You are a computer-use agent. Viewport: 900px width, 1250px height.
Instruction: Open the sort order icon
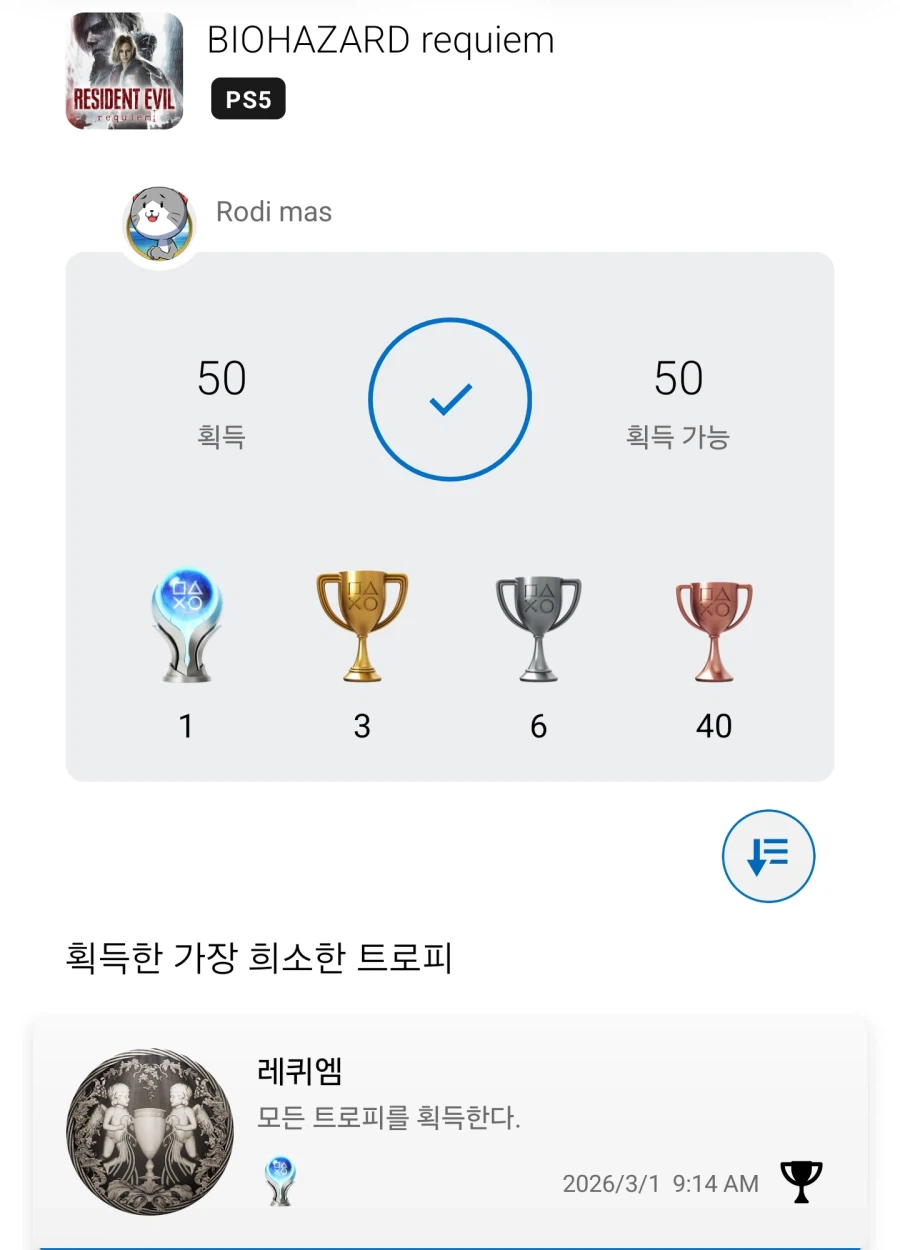pyautogui.click(x=768, y=857)
